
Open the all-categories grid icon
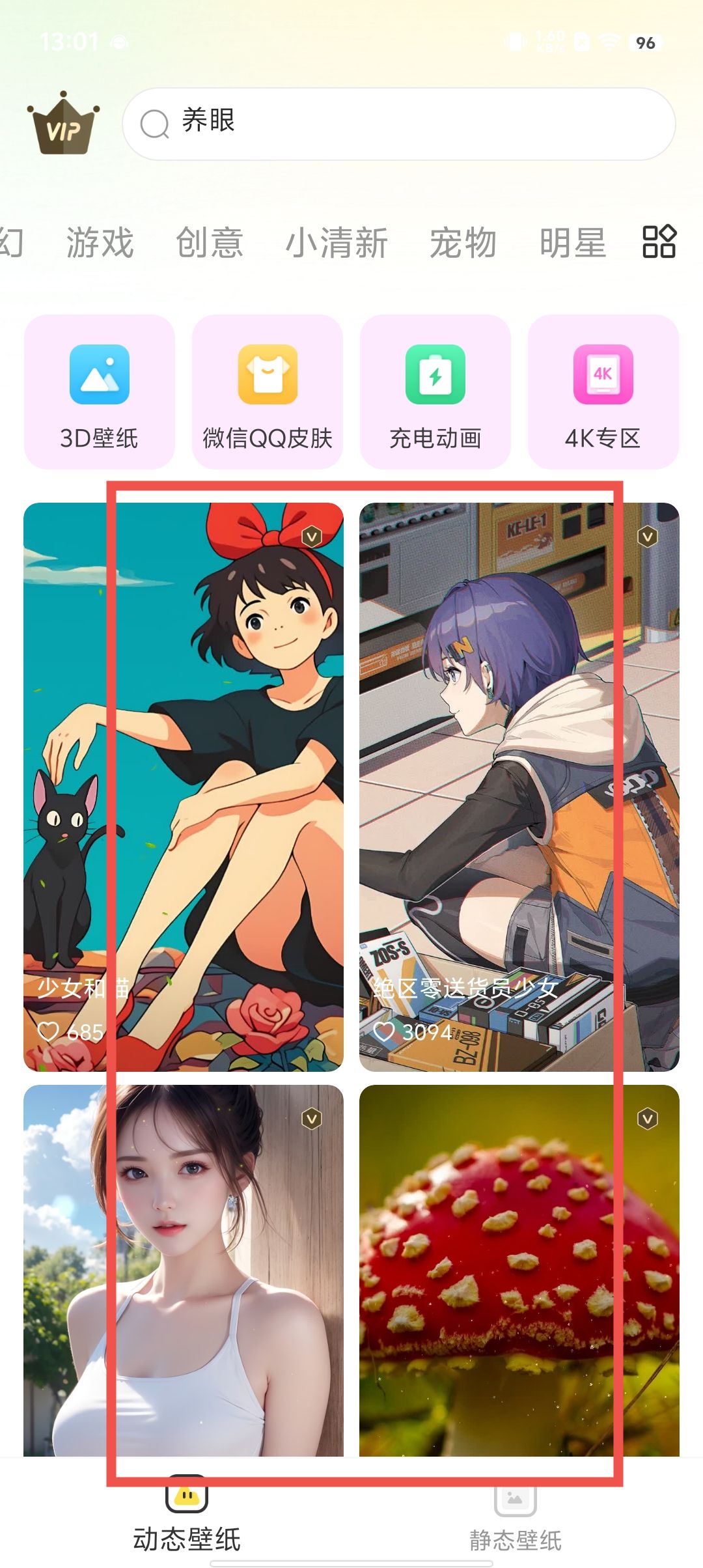(659, 242)
